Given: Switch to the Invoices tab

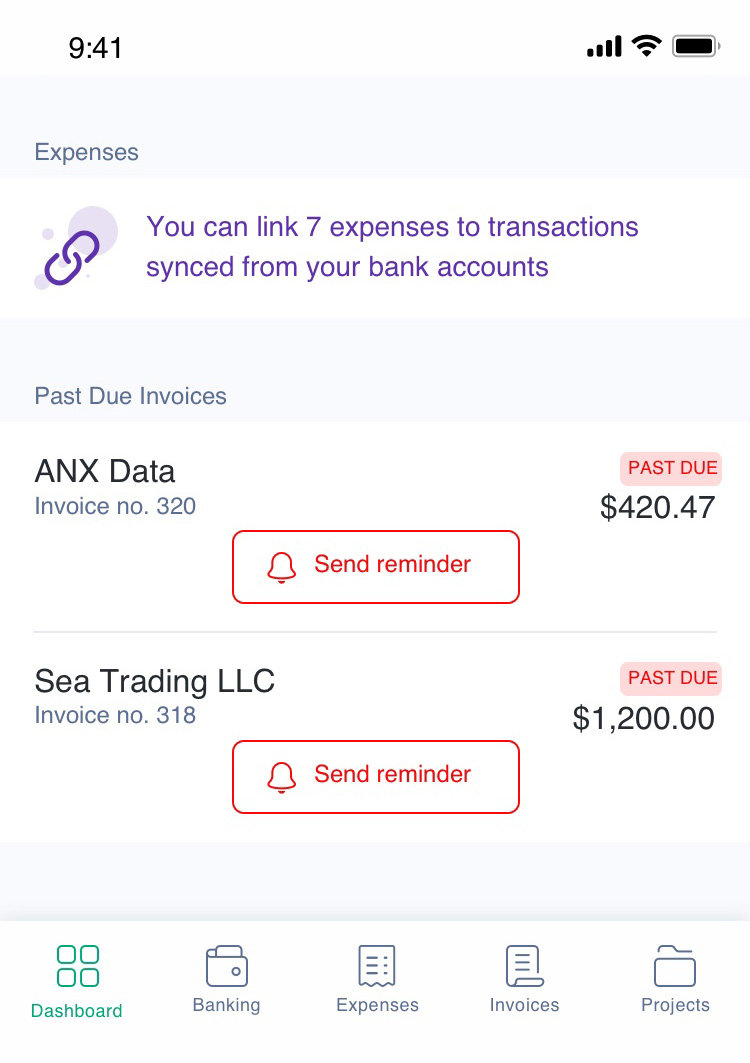Looking at the screenshot, I should (524, 981).
